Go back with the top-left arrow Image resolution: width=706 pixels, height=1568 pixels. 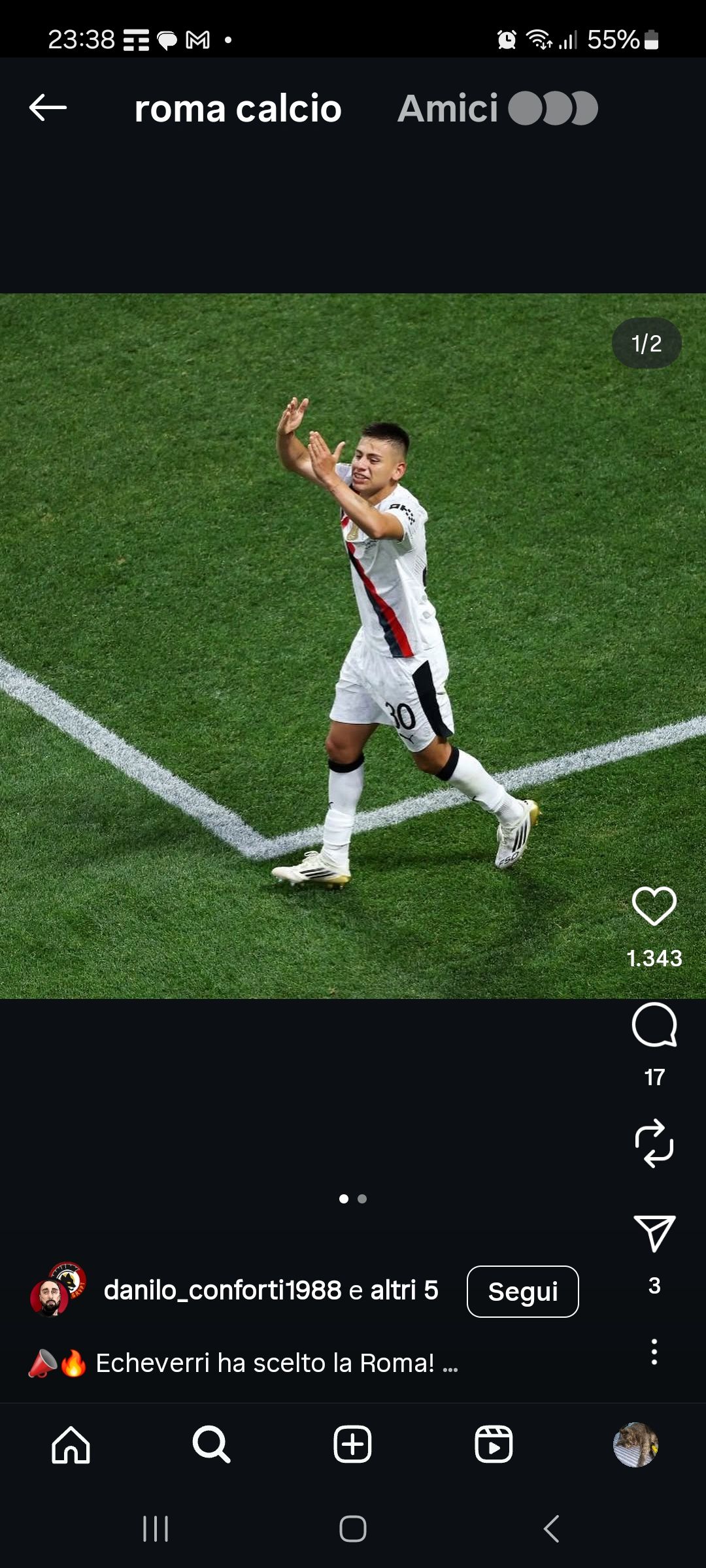pyautogui.click(x=48, y=108)
